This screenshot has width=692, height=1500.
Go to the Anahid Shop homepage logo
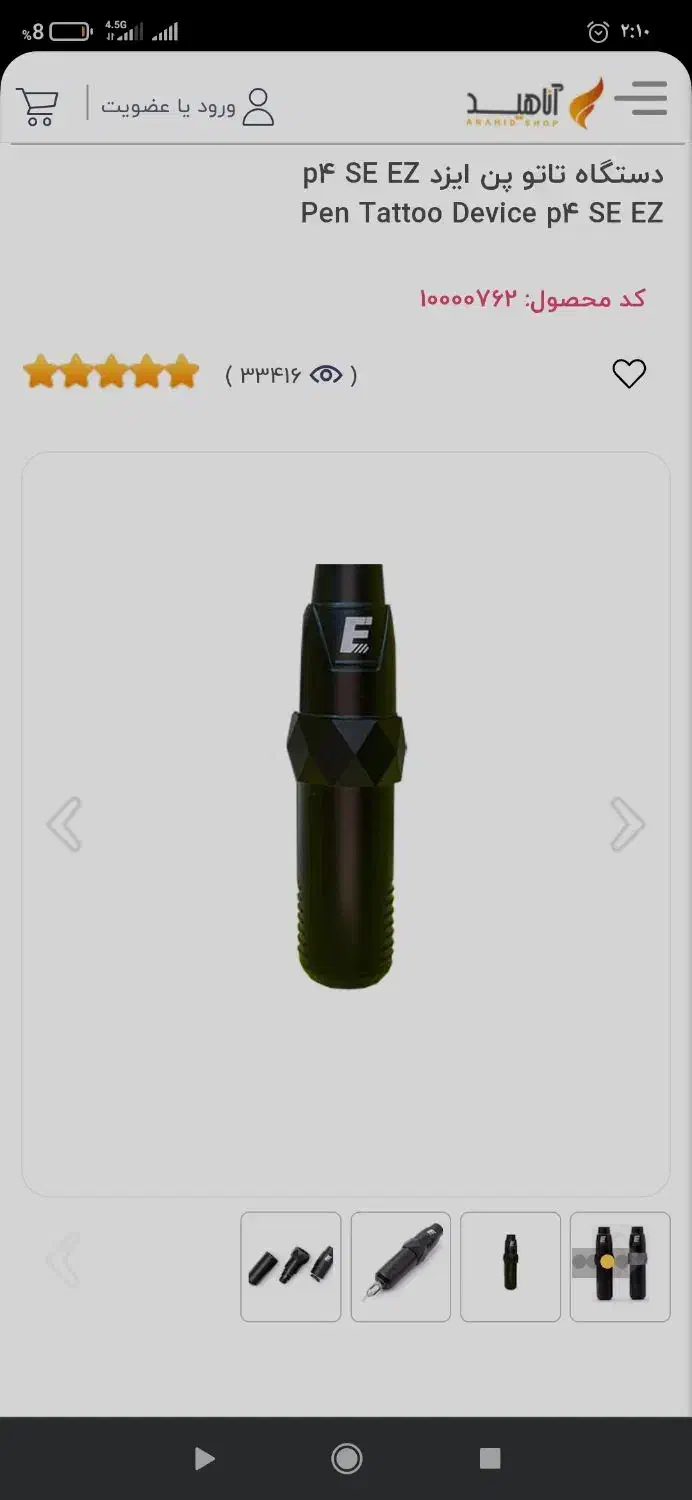(535, 103)
